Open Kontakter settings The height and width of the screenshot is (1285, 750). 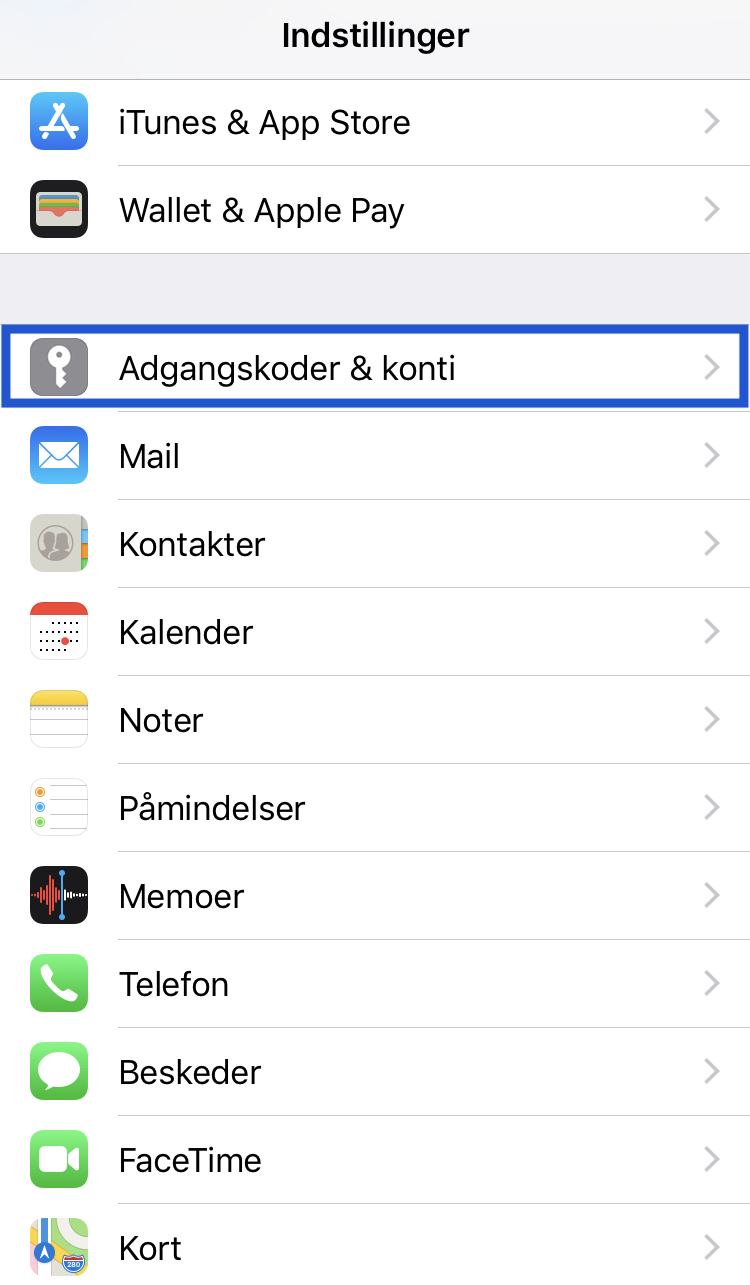pyautogui.click(x=375, y=544)
